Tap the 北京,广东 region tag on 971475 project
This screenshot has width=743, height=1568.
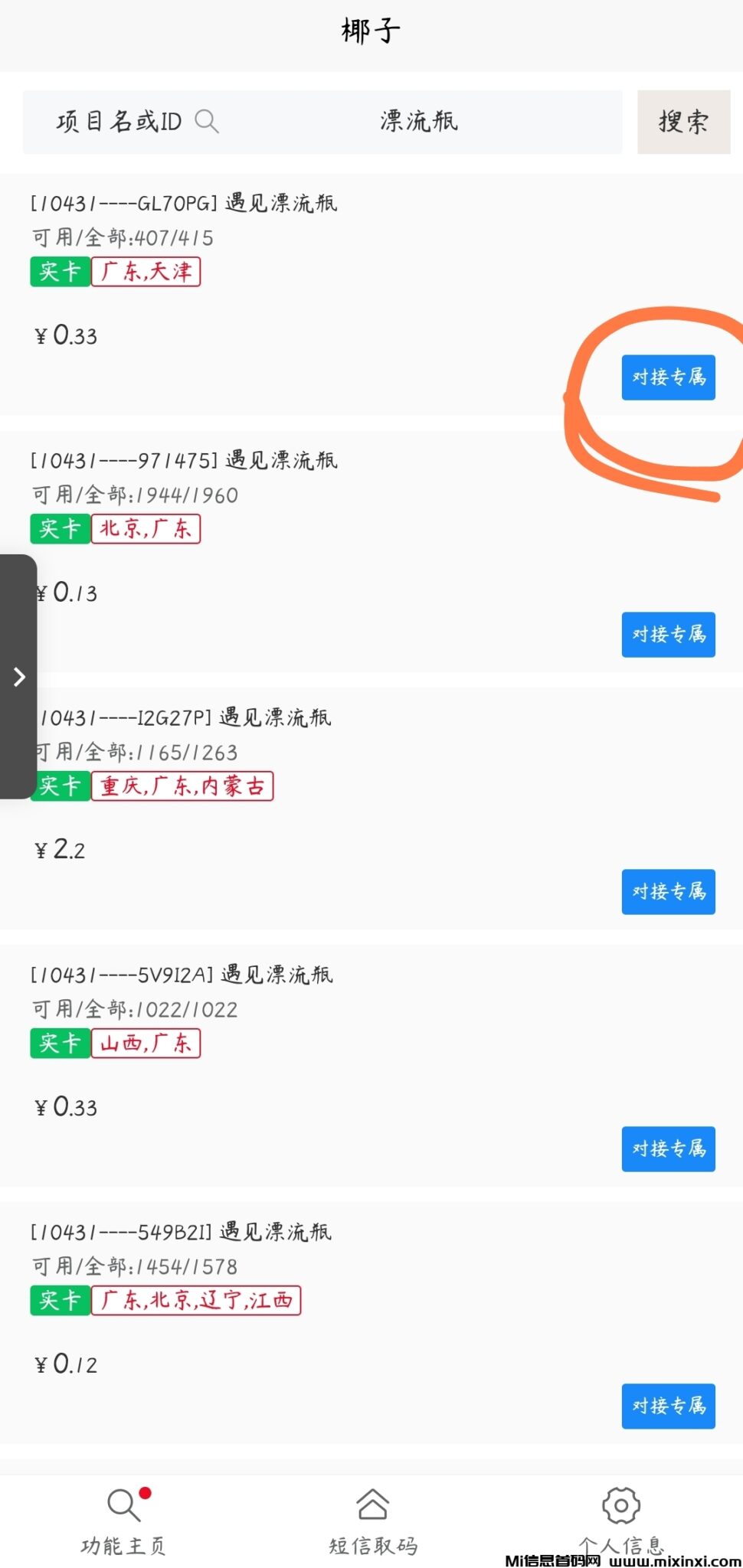click(146, 528)
